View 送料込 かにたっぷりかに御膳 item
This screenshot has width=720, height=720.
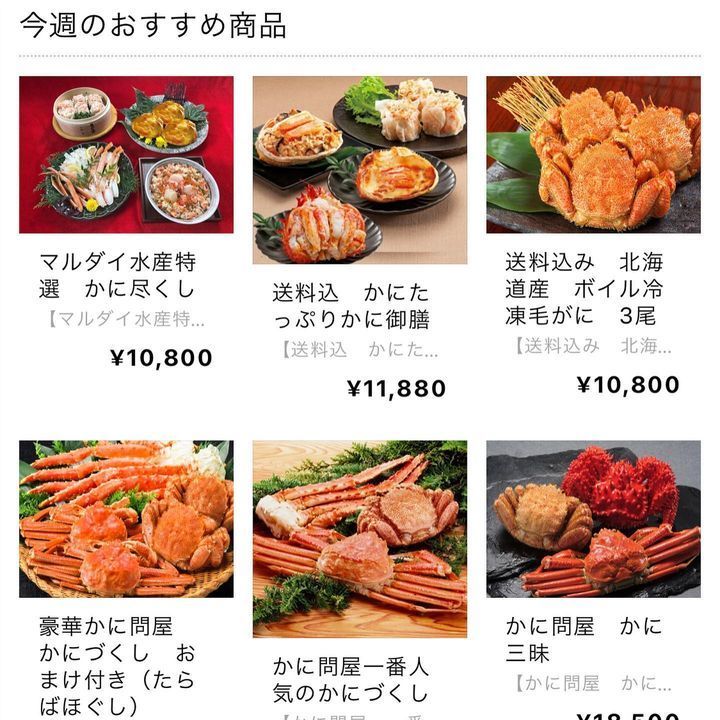(x=359, y=170)
